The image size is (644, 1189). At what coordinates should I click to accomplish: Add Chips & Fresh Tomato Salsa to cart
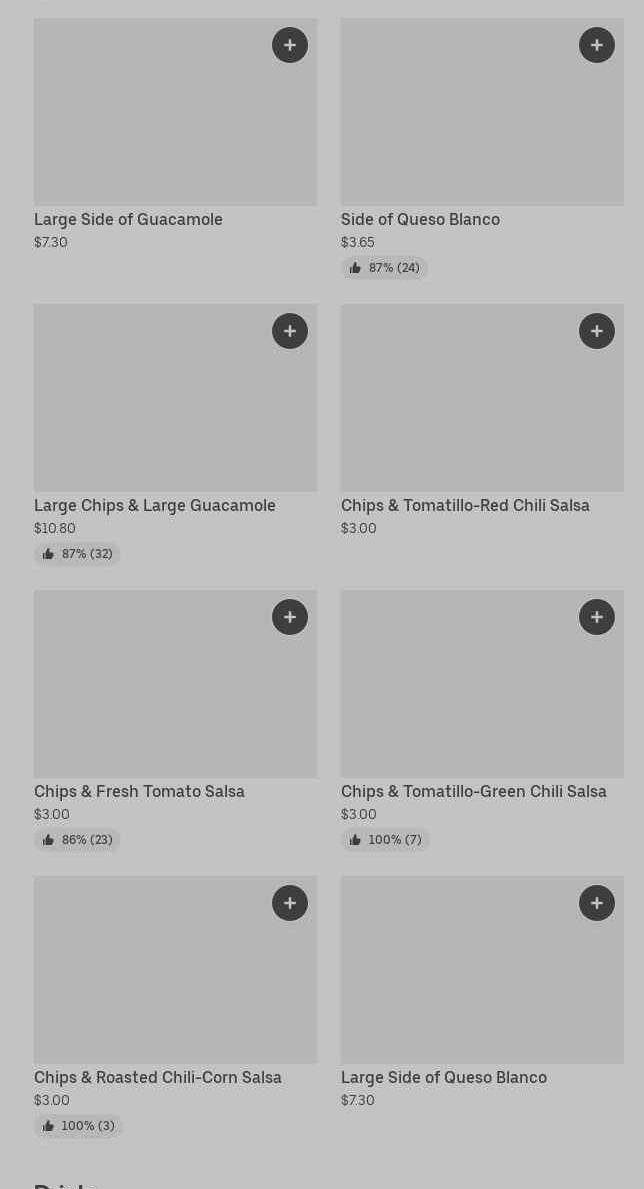point(290,617)
